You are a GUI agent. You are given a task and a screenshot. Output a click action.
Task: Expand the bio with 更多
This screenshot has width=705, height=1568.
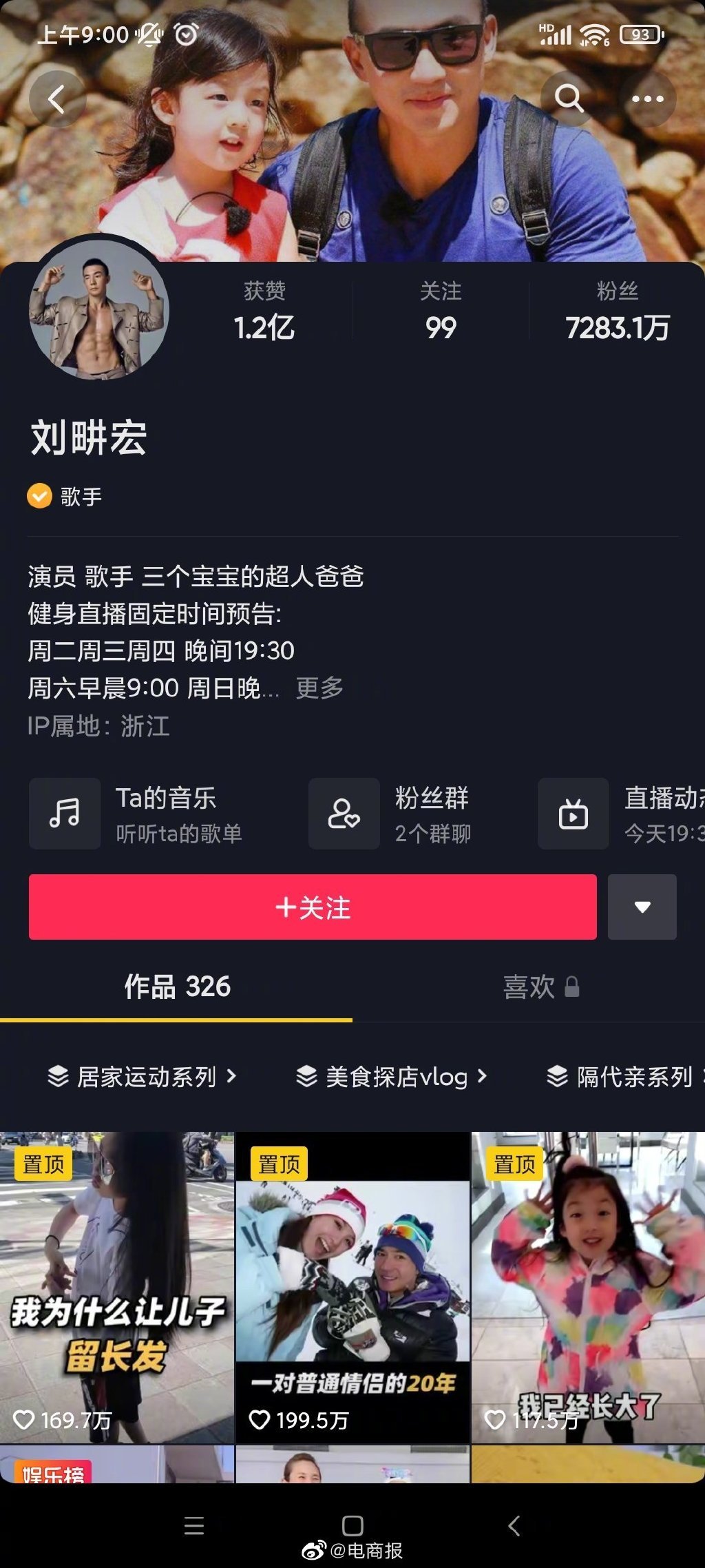click(319, 688)
